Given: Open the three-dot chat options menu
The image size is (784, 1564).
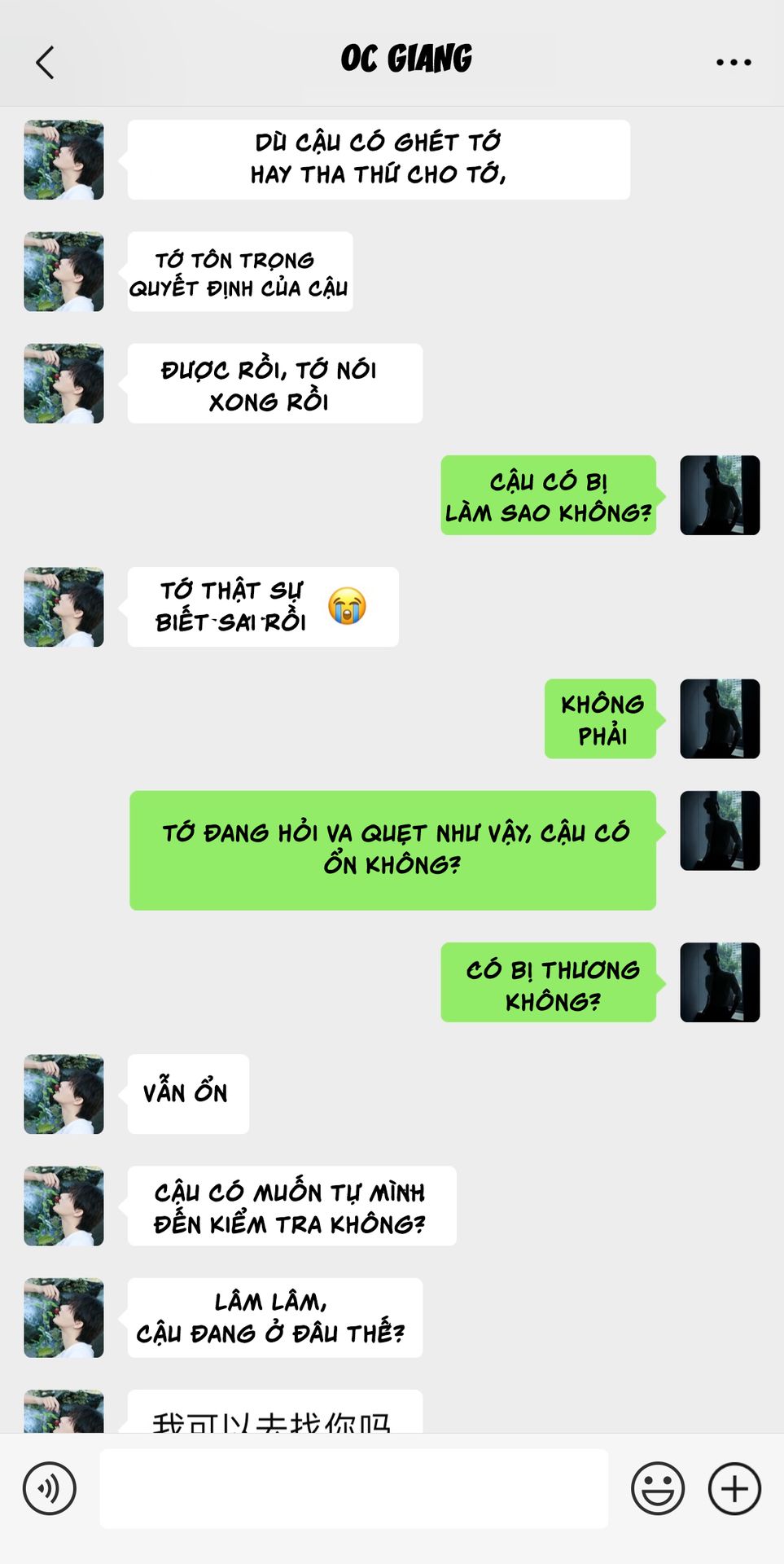Looking at the screenshot, I should tap(734, 62).
